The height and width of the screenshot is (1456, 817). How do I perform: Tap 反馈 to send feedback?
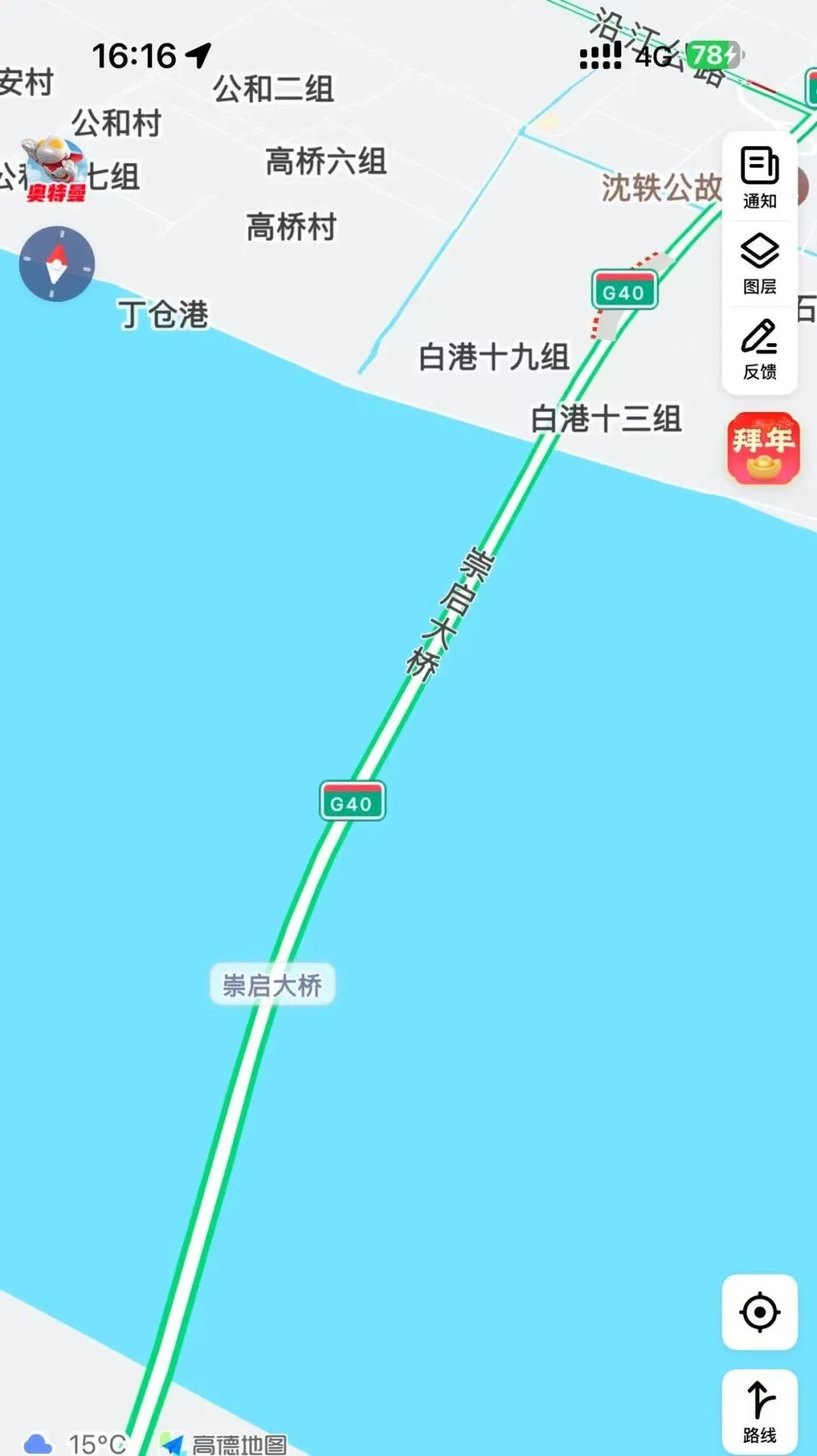(x=760, y=349)
